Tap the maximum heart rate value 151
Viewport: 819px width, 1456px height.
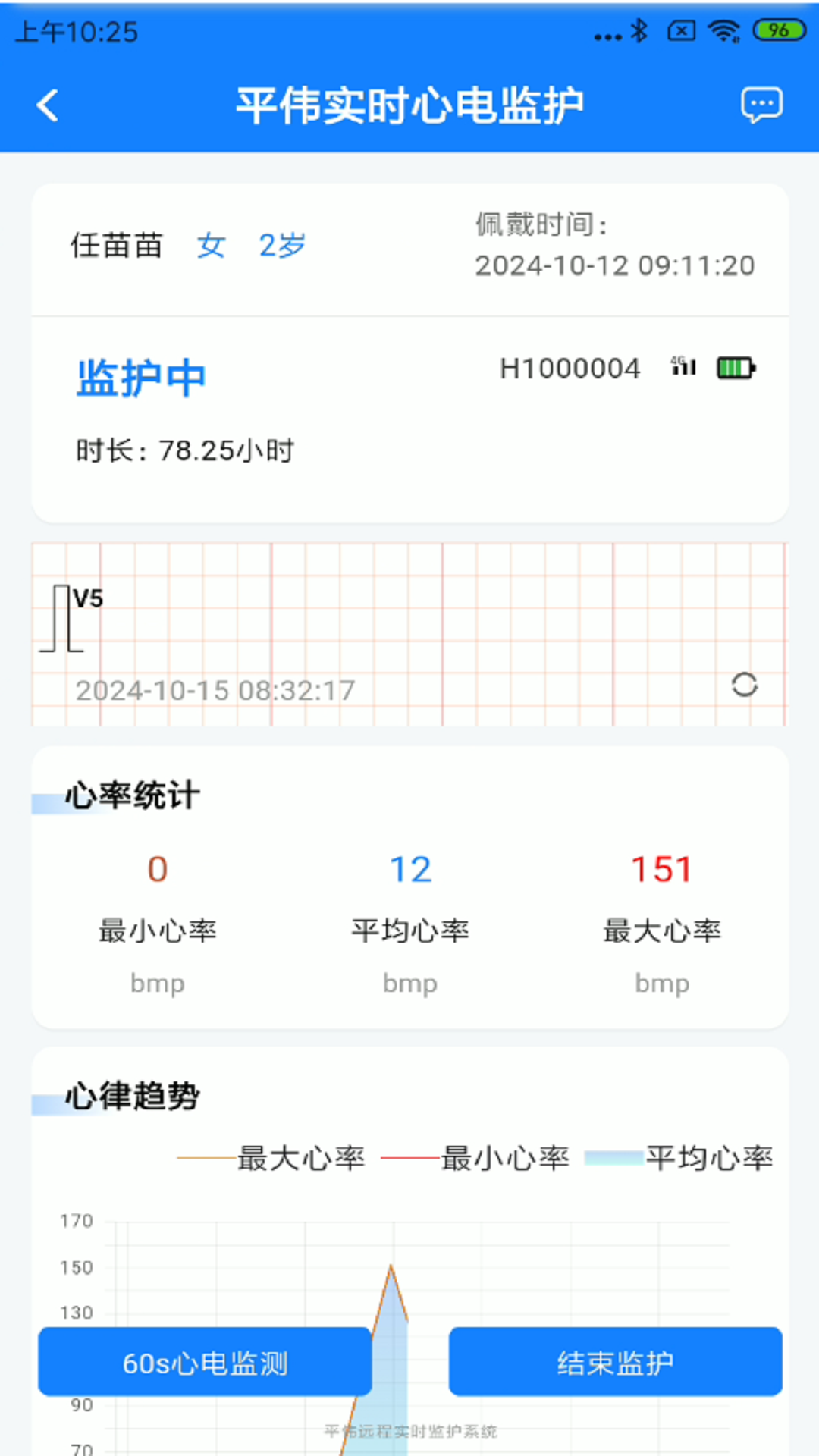(661, 869)
